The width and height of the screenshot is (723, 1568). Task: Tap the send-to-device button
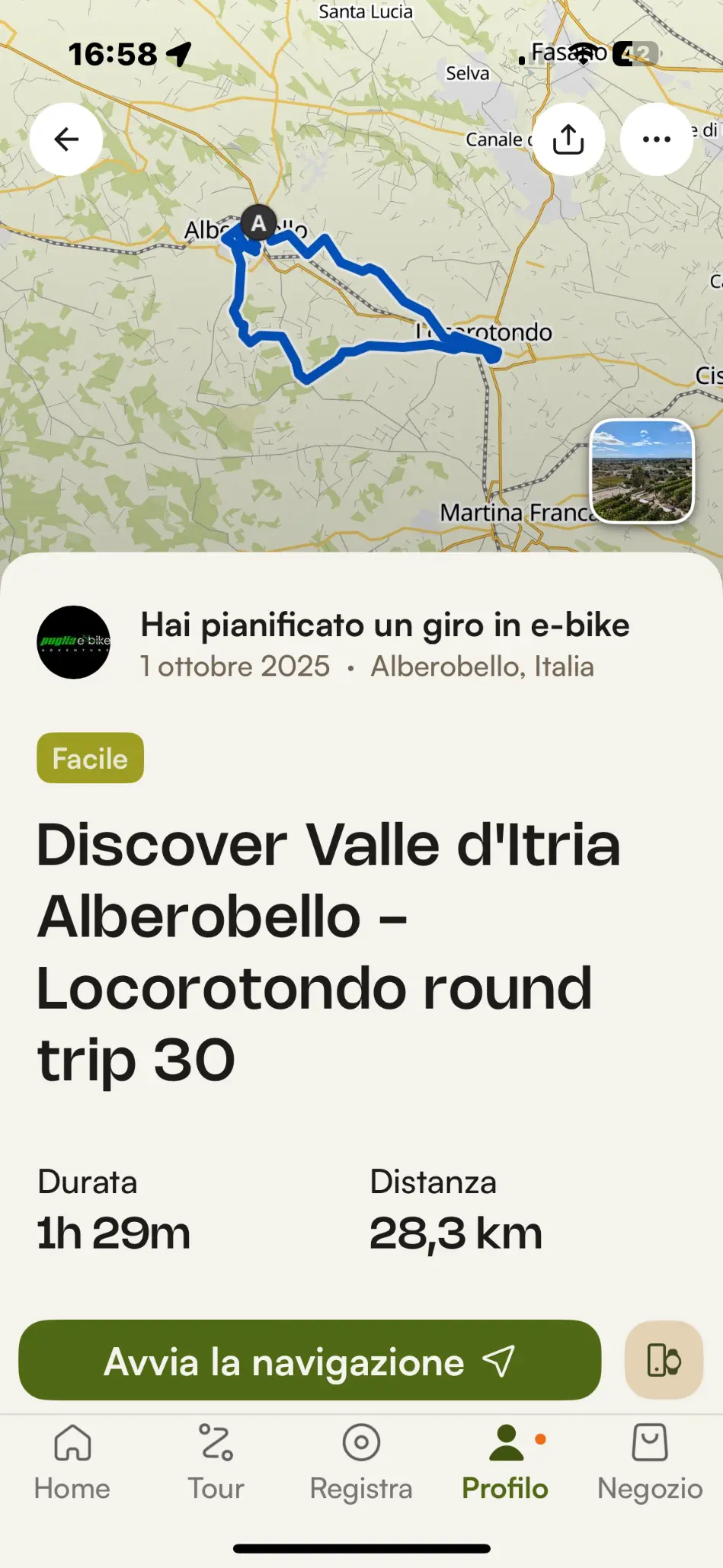663,1360
